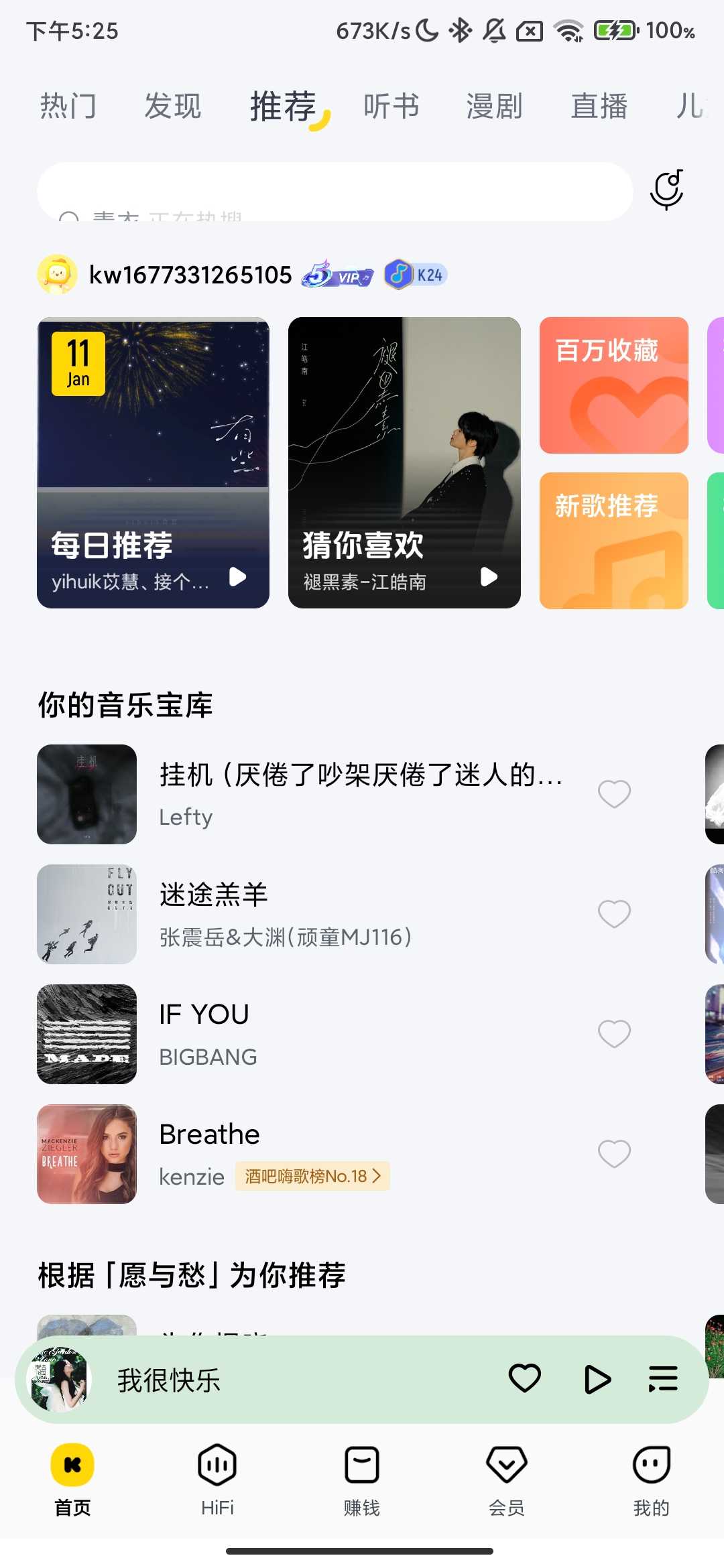Favorite the now playing song 我很快乐

(524, 1379)
